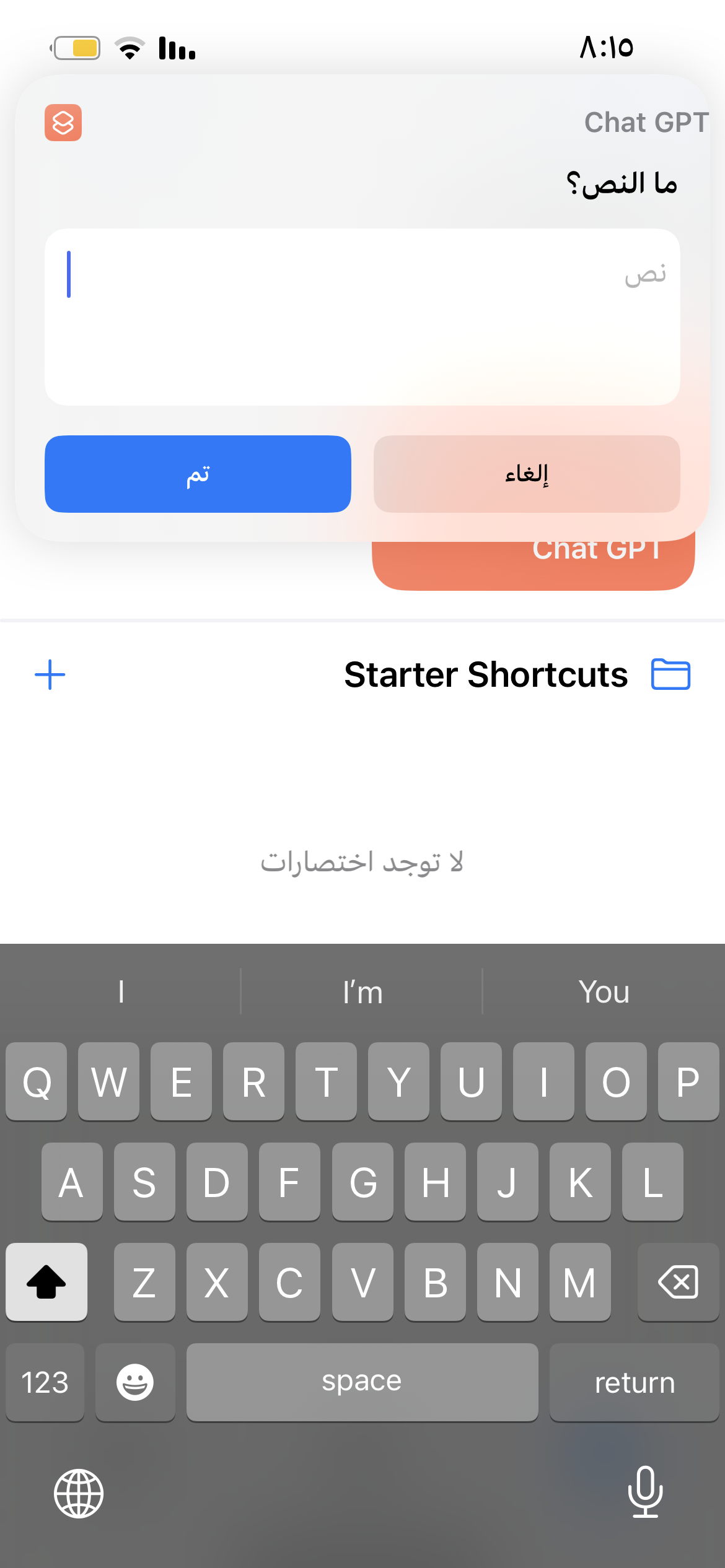Tap the orange Shortcuts app icon in dialog

pyautogui.click(x=64, y=123)
